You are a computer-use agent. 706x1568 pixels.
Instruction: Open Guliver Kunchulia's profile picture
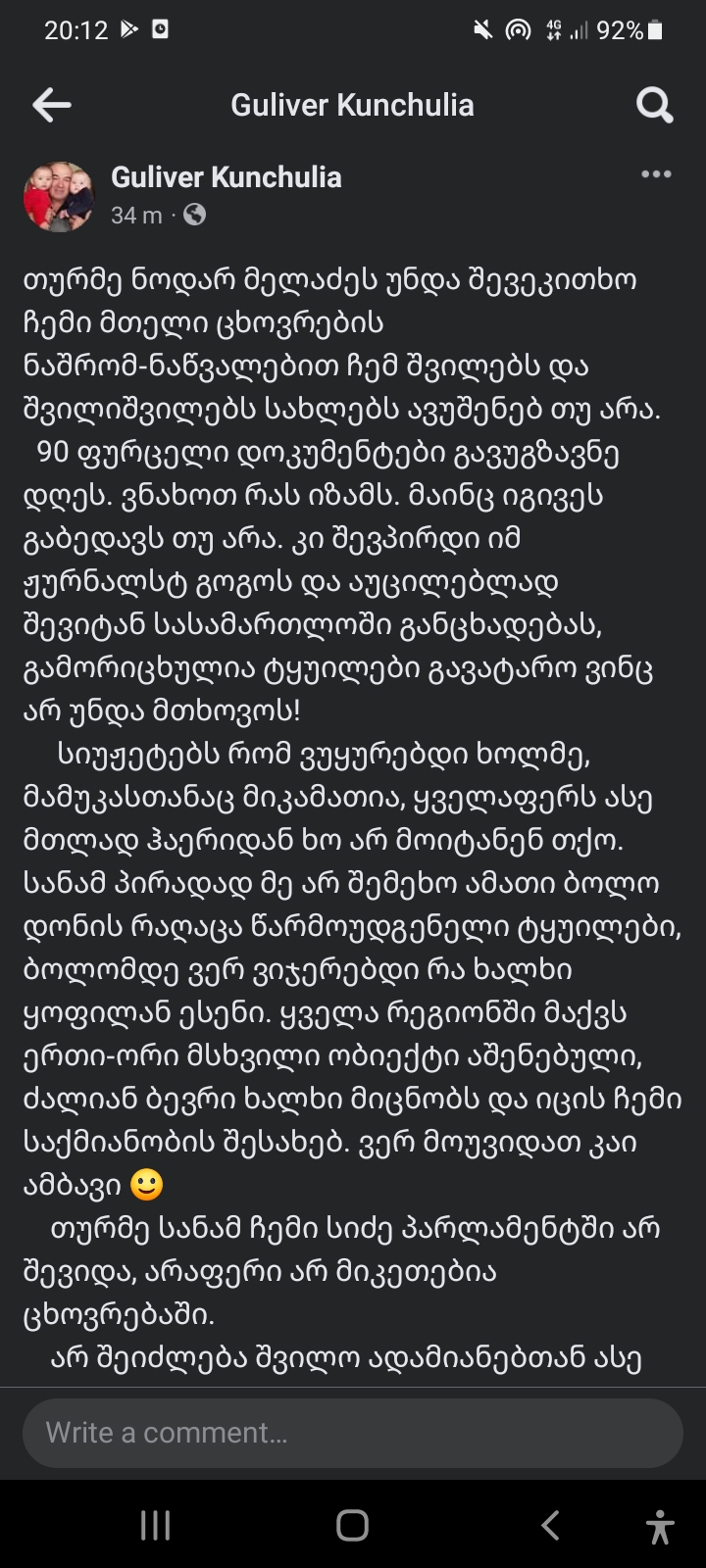pyautogui.click(x=59, y=196)
